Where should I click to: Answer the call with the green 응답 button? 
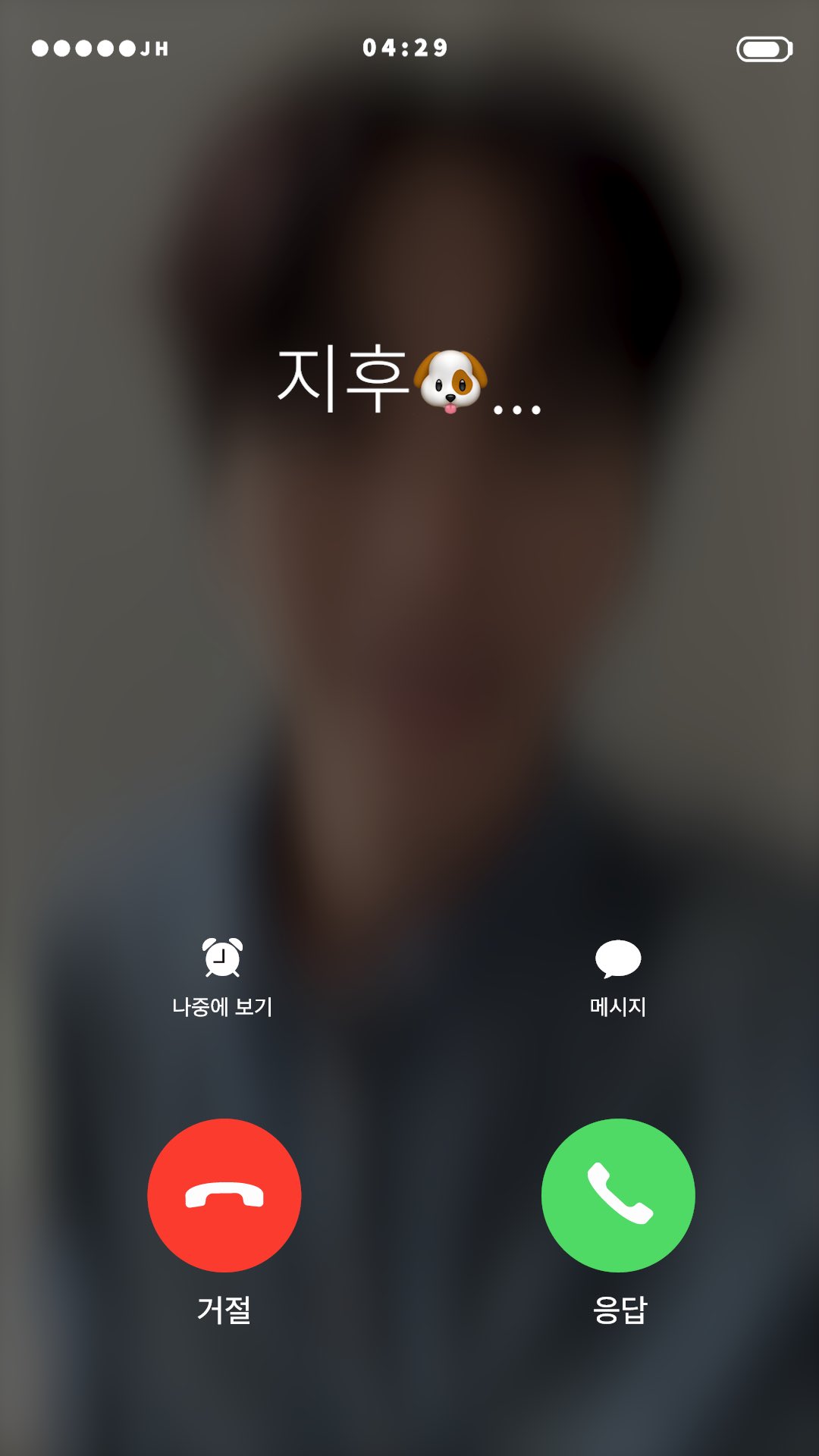coord(618,1195)
